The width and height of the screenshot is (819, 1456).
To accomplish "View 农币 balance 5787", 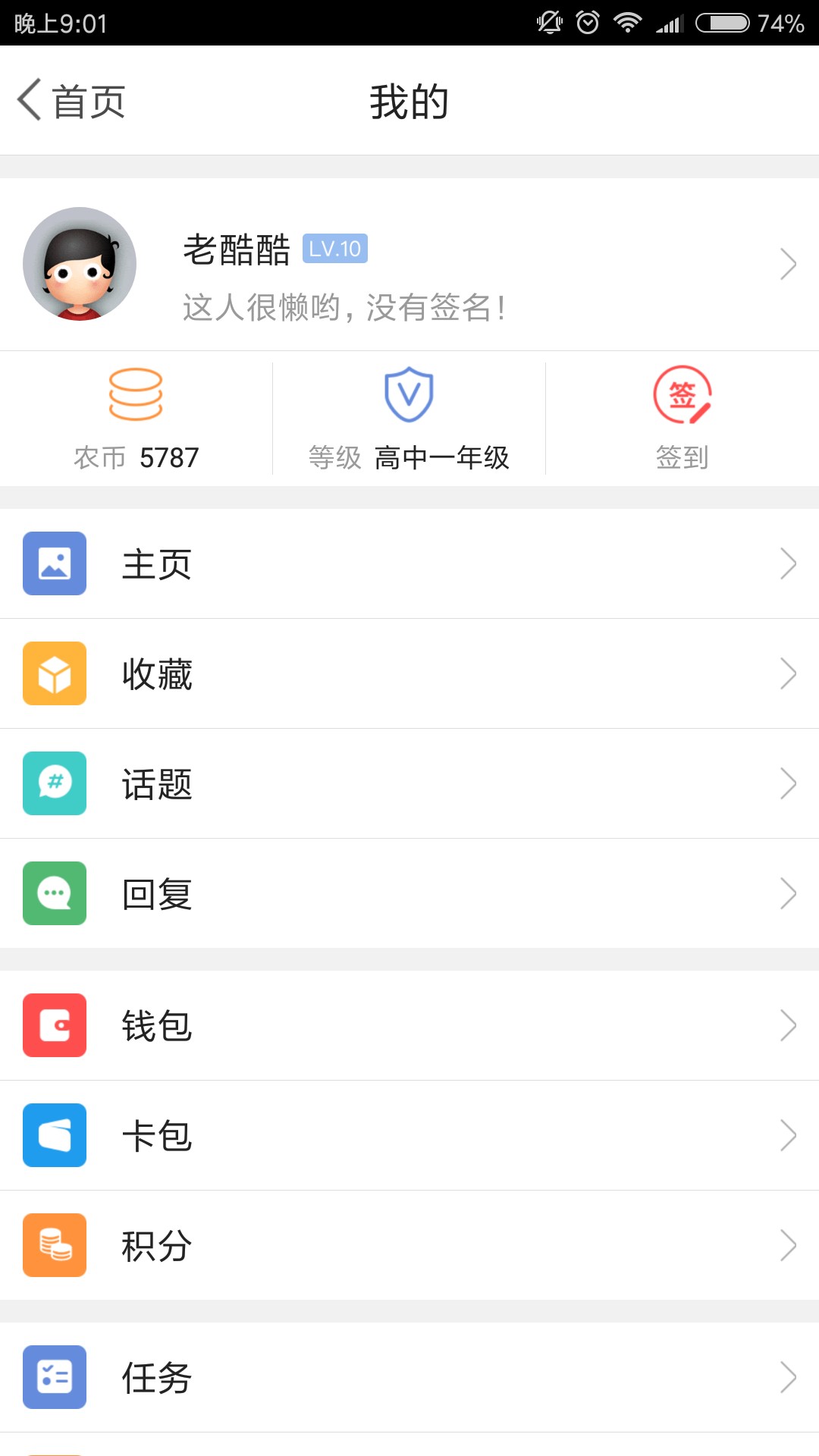I will point(136,419).
